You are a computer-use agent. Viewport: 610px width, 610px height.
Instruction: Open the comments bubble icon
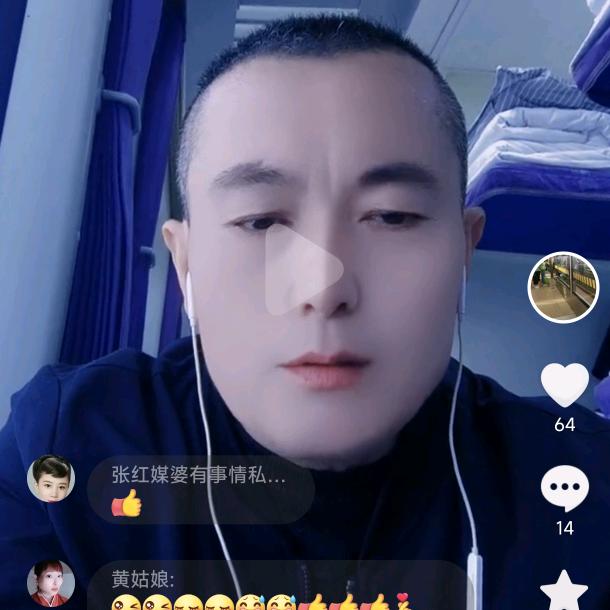click(565, 489)
